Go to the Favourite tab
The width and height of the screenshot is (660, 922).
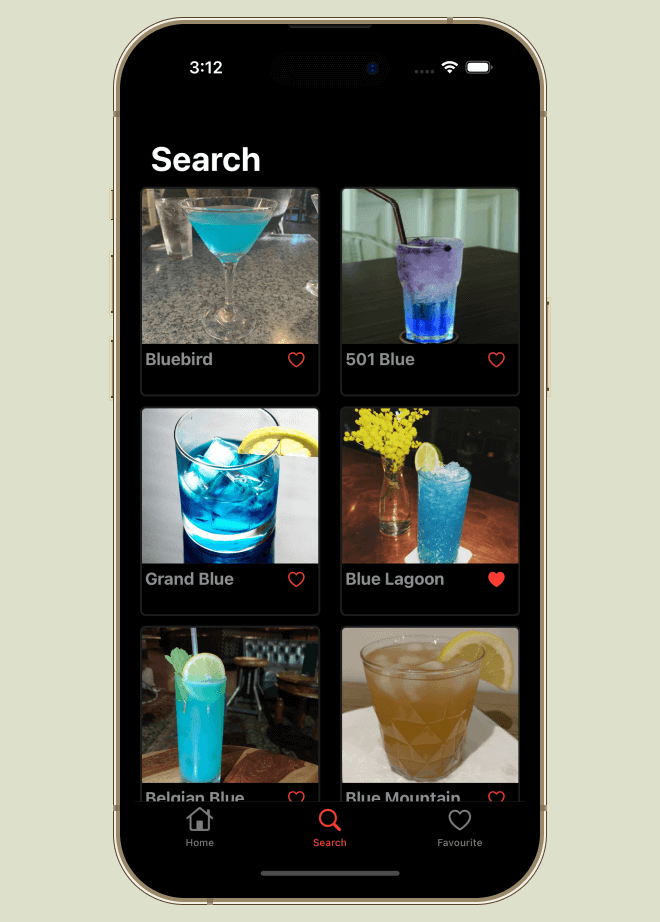459,827
